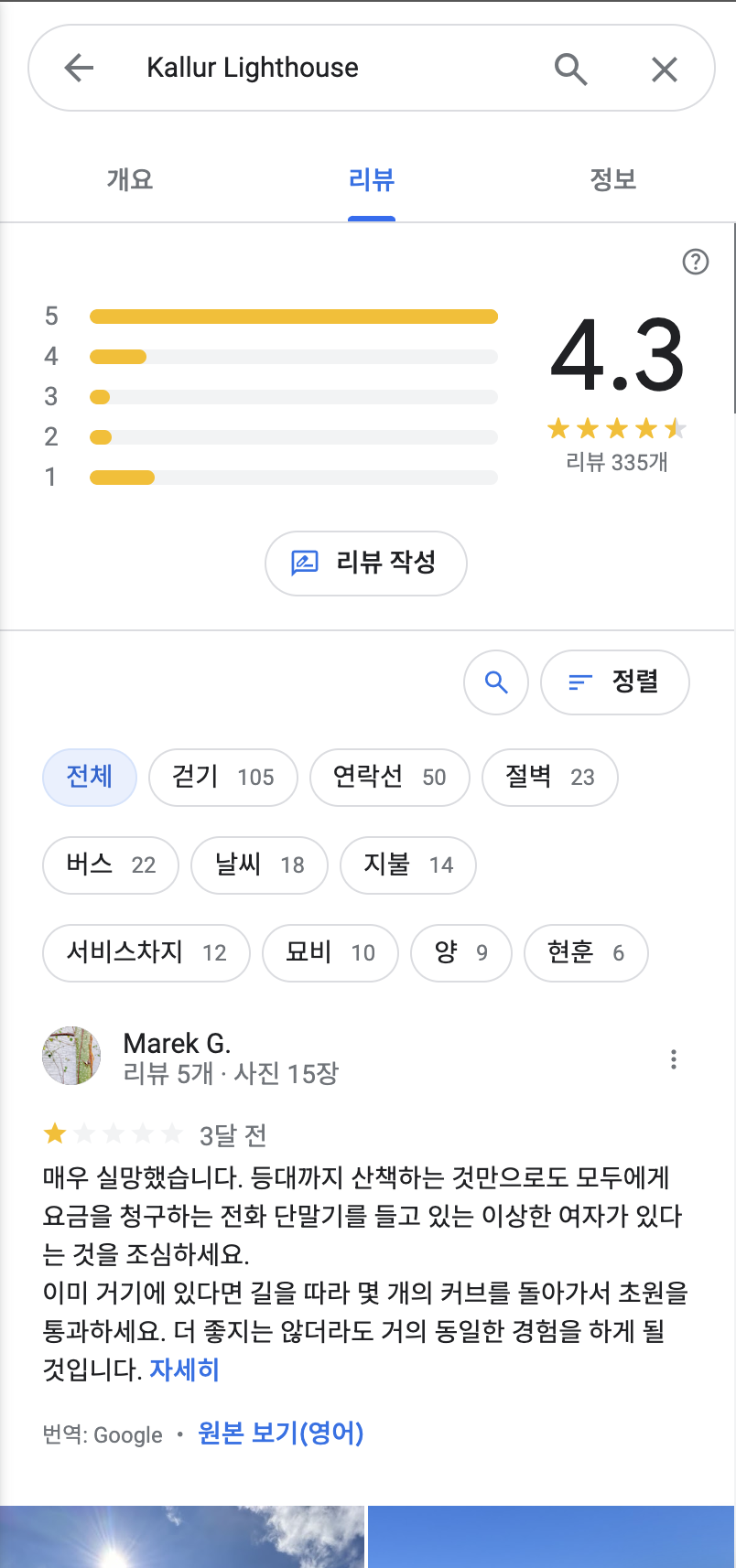736x1568 pixels.
Task: Open the review search magnifier icon
Action: pos(496,682)
